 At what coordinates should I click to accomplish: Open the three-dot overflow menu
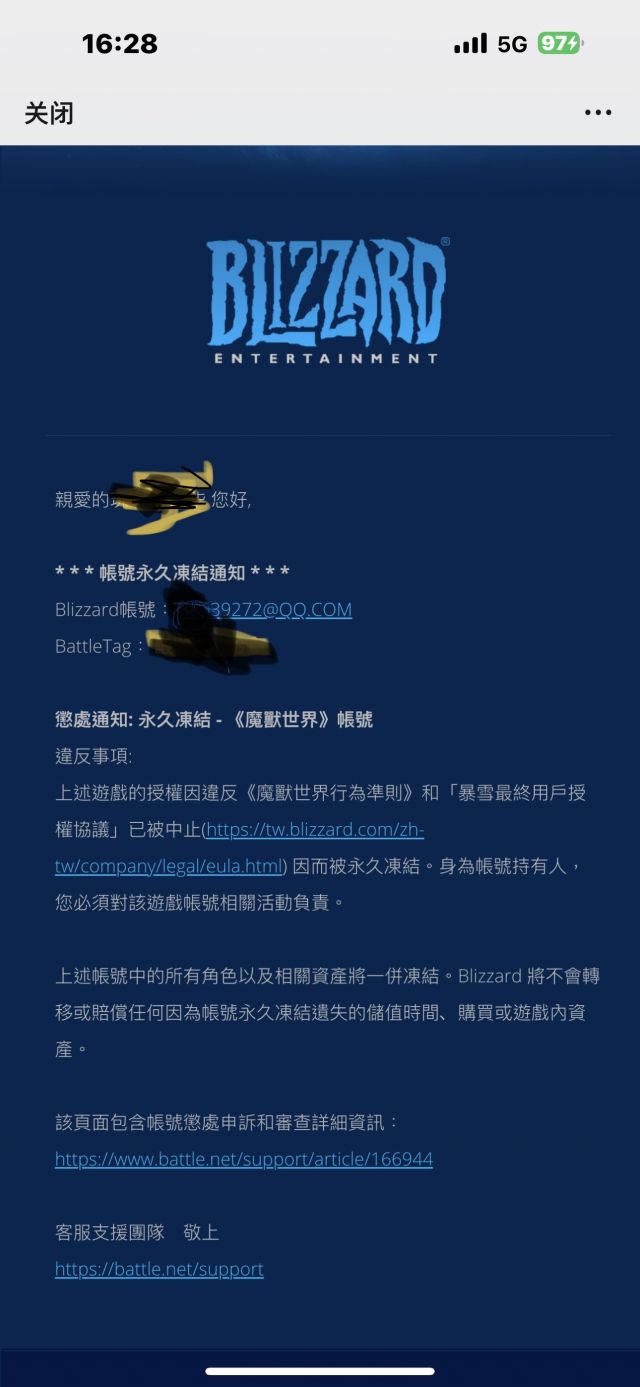tap(597, 113)
